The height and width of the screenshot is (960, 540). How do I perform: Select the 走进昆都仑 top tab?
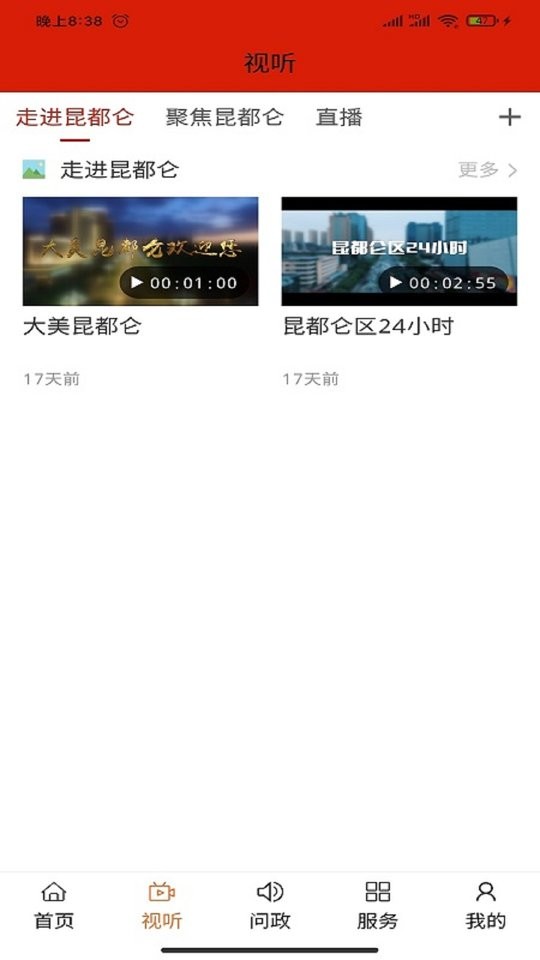pyautogui.click(x=75, y=117)
